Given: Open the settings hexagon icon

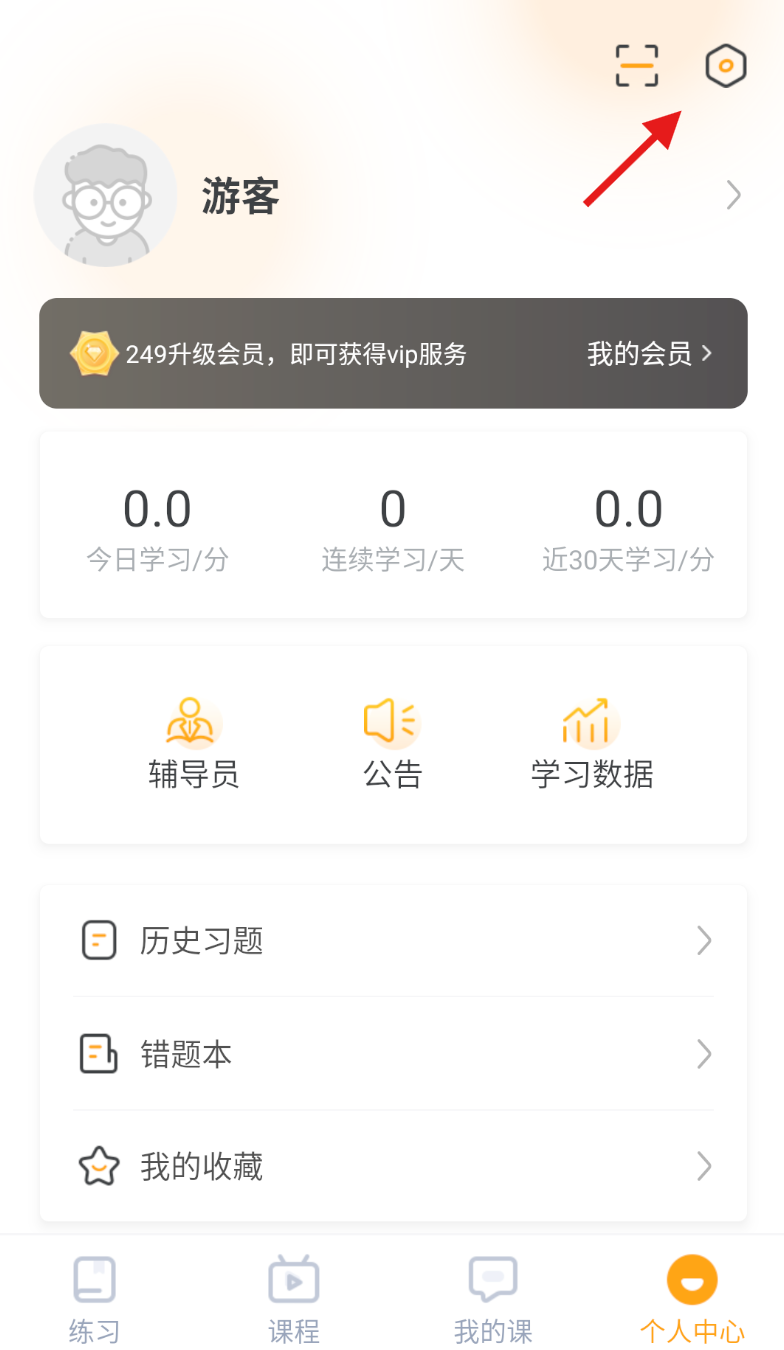Looking at the screenshot, I should (x=726, y=66).
